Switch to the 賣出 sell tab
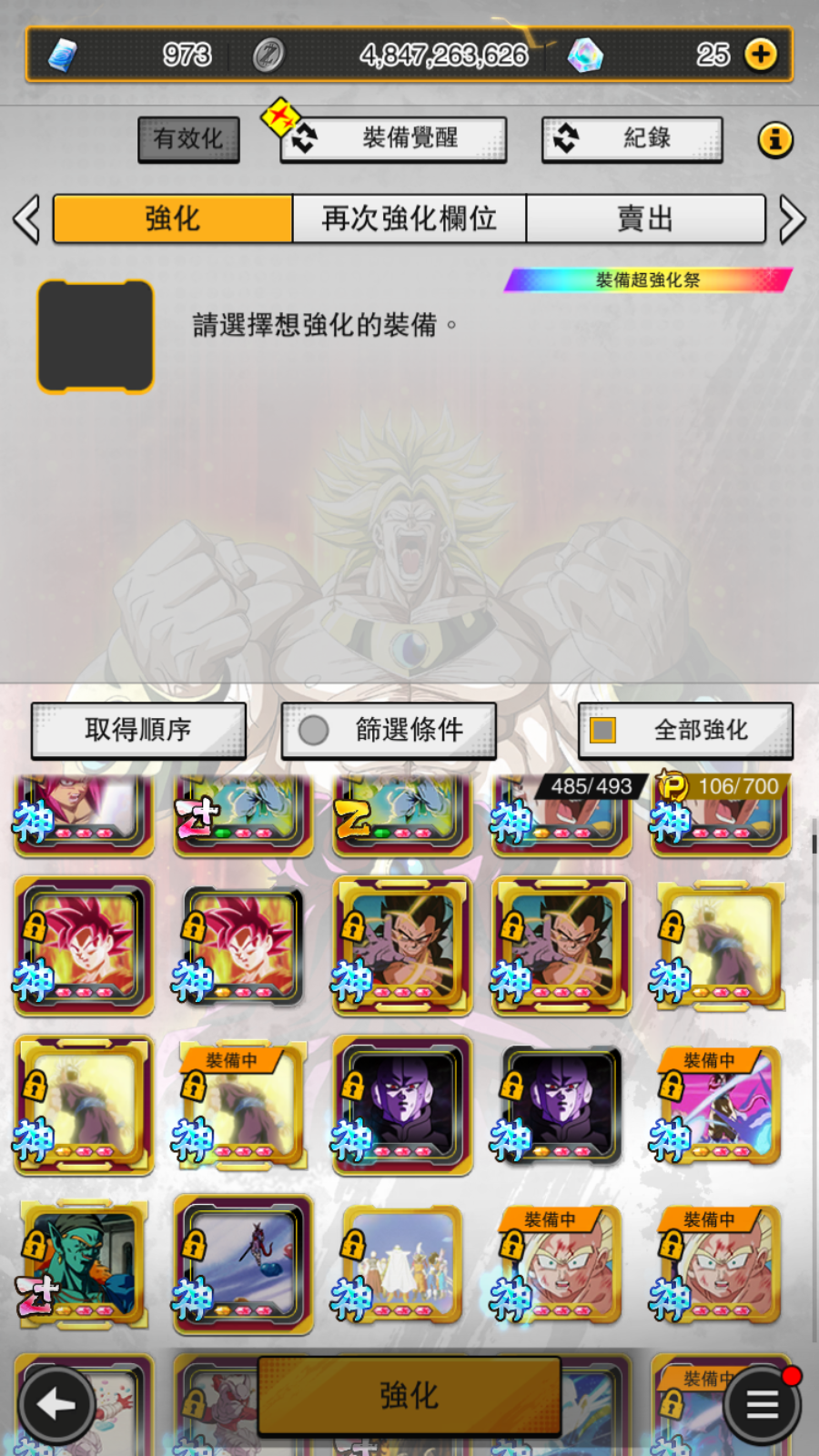 click(645, 219)
